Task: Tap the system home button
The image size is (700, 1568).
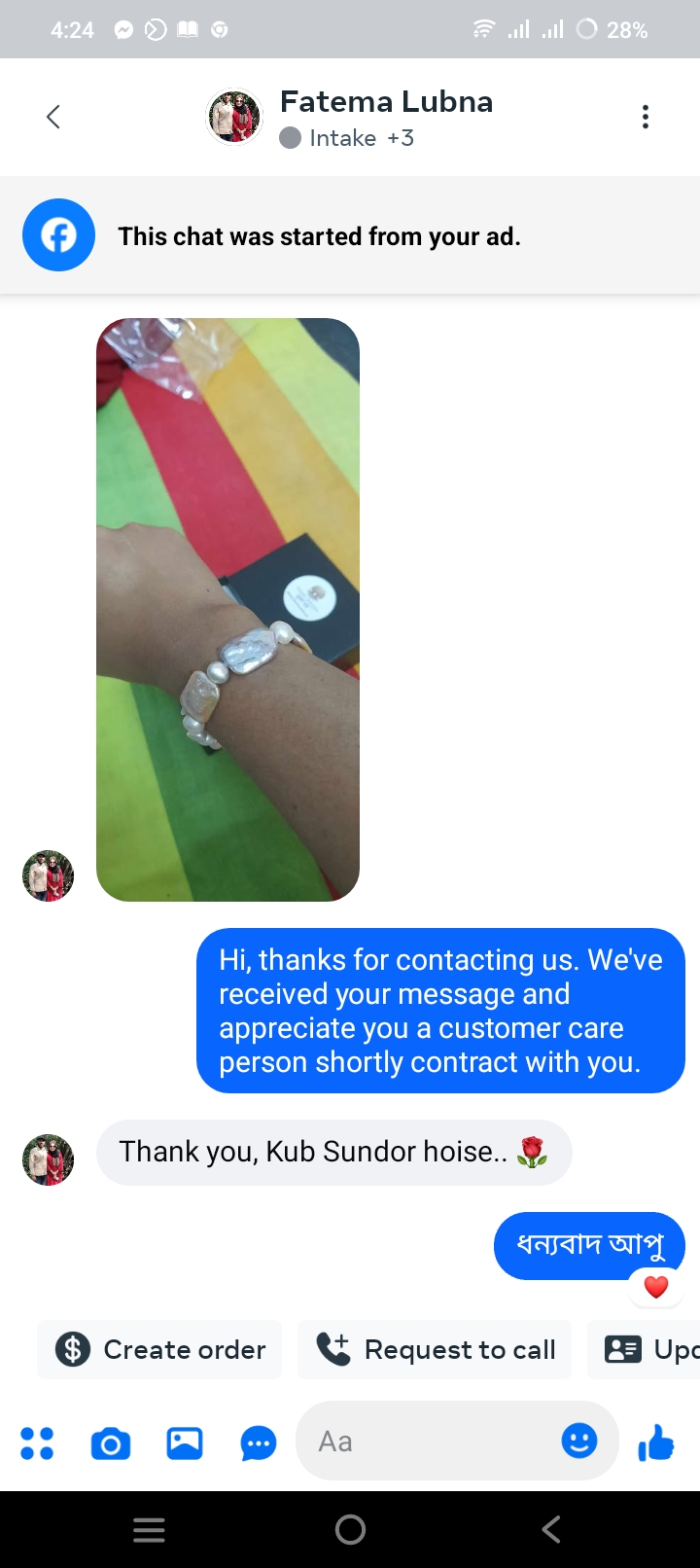Action: pos(350,1530)
